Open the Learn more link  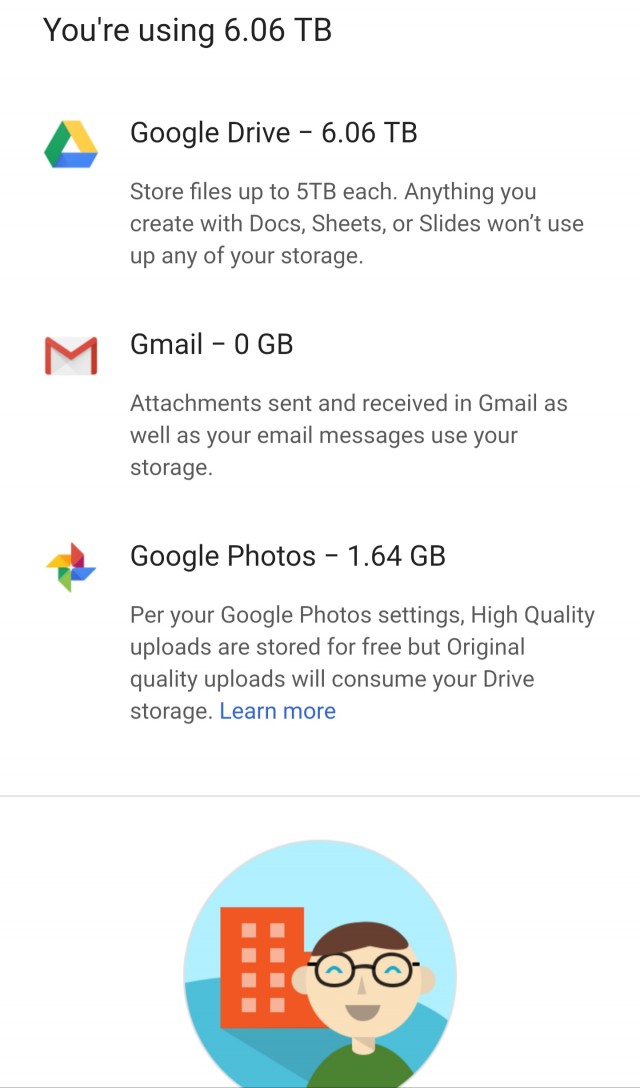[x=277, y=711]
